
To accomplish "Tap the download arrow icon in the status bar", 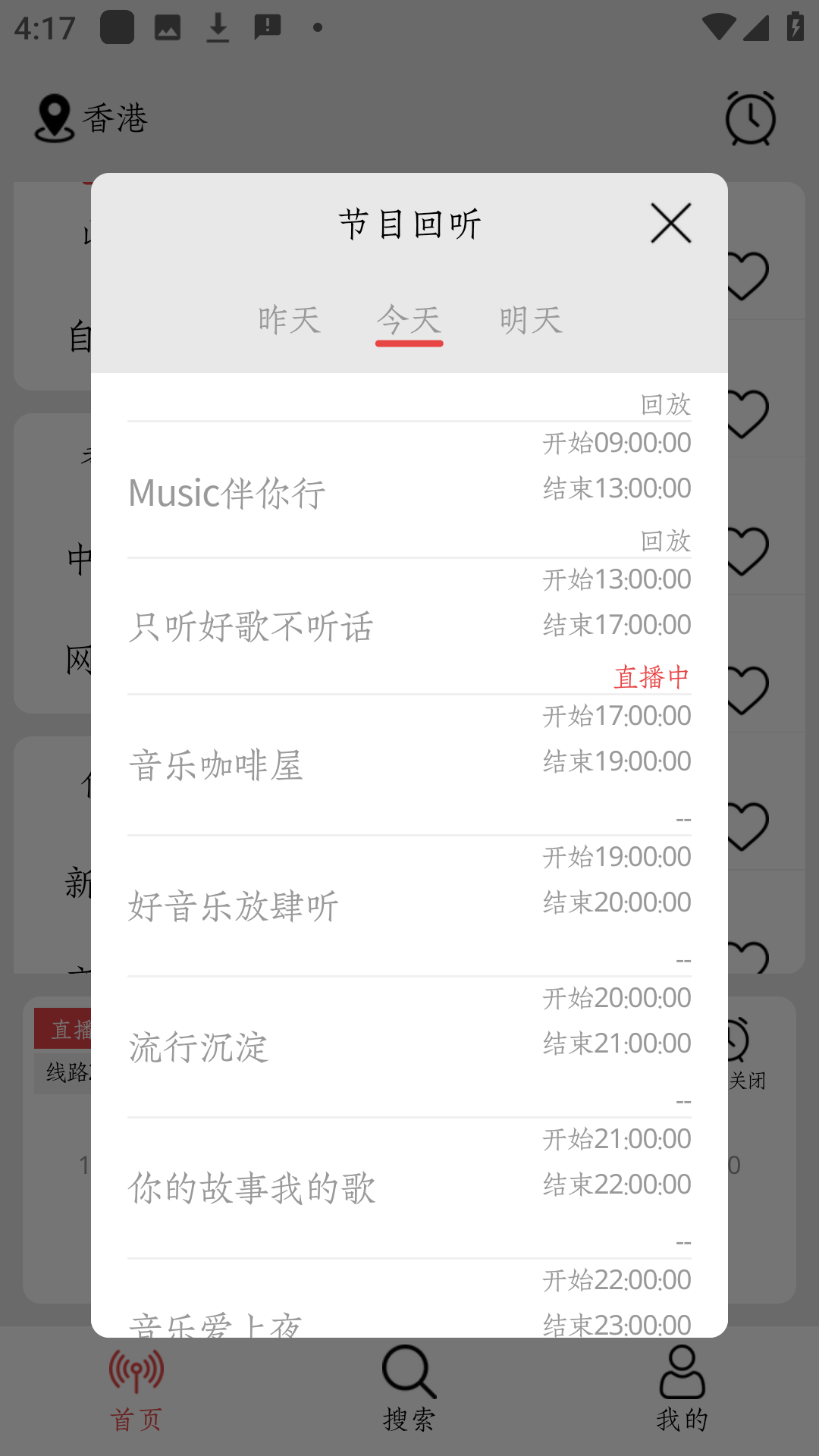I will pyautogui.click(x=218, y=25).
